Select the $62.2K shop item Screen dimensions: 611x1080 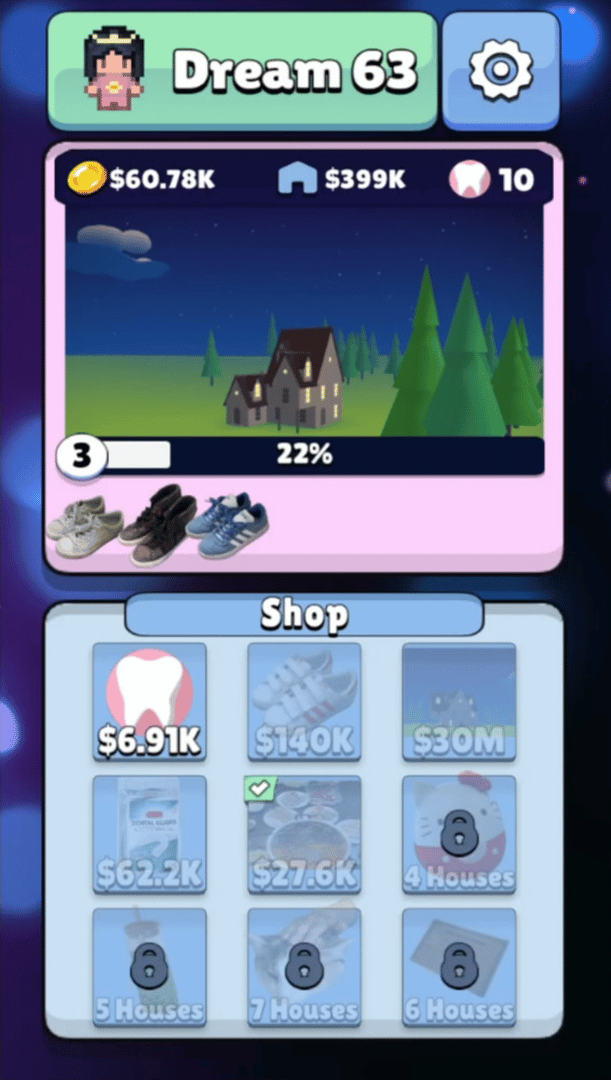150,835
